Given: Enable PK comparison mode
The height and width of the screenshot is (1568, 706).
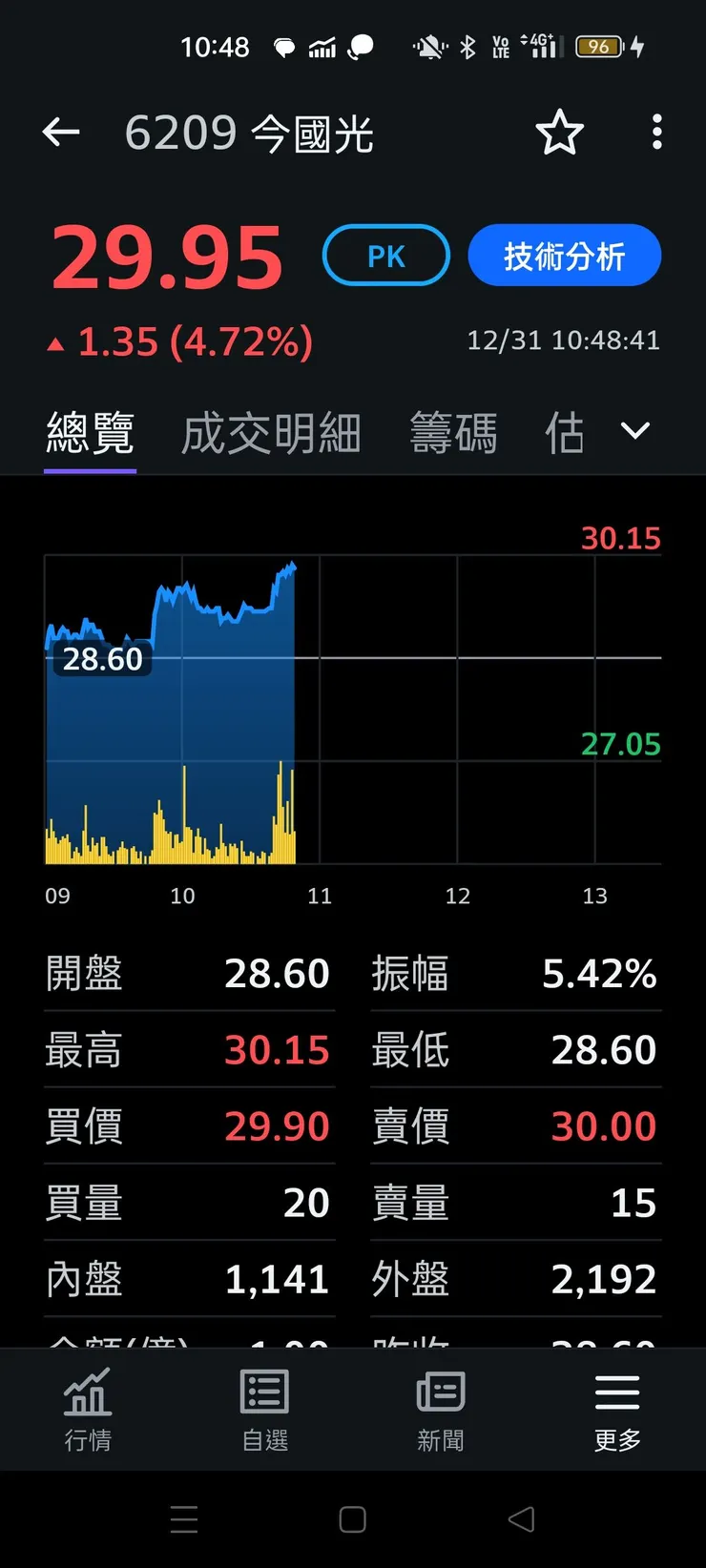Looking at the screenshot, I should (385, 255).
